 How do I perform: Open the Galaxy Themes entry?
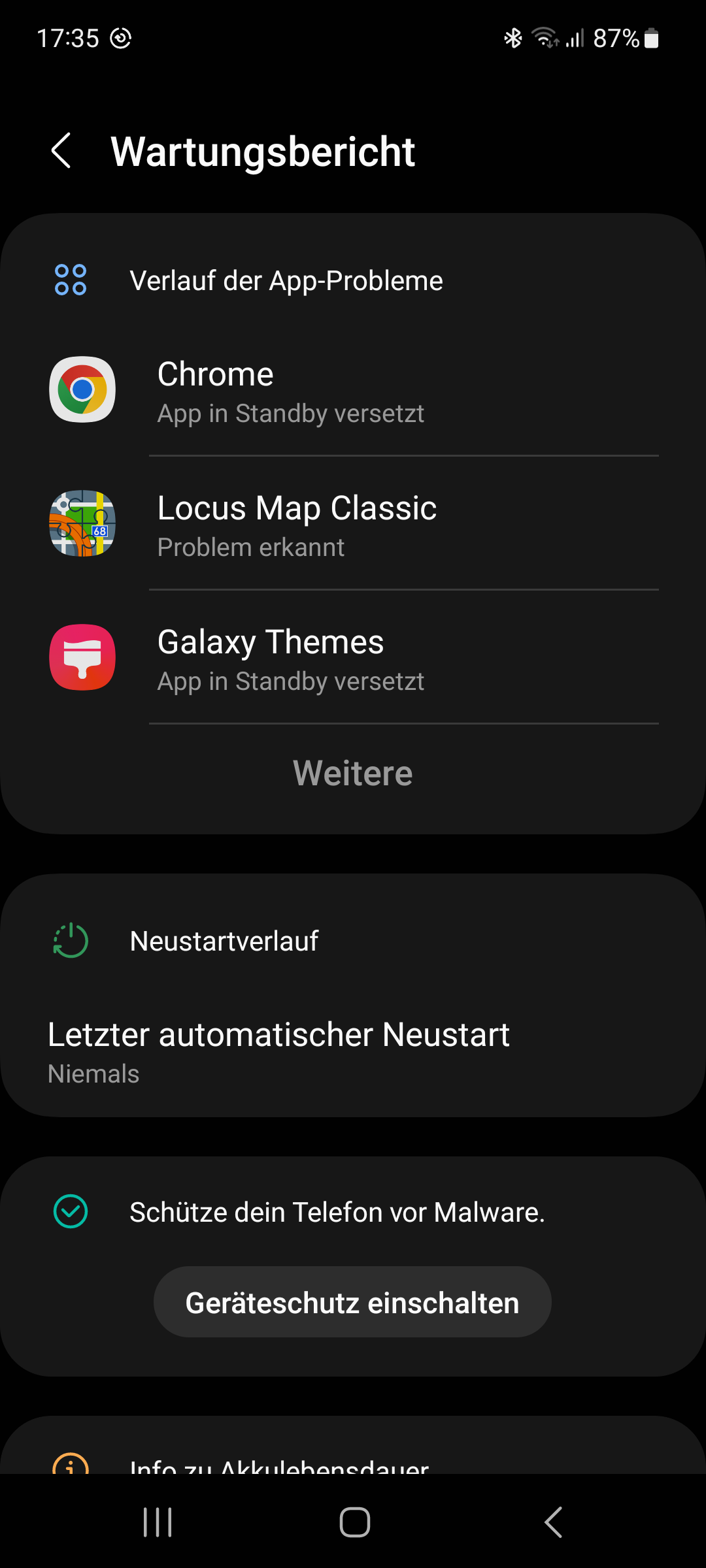(353, 659)
